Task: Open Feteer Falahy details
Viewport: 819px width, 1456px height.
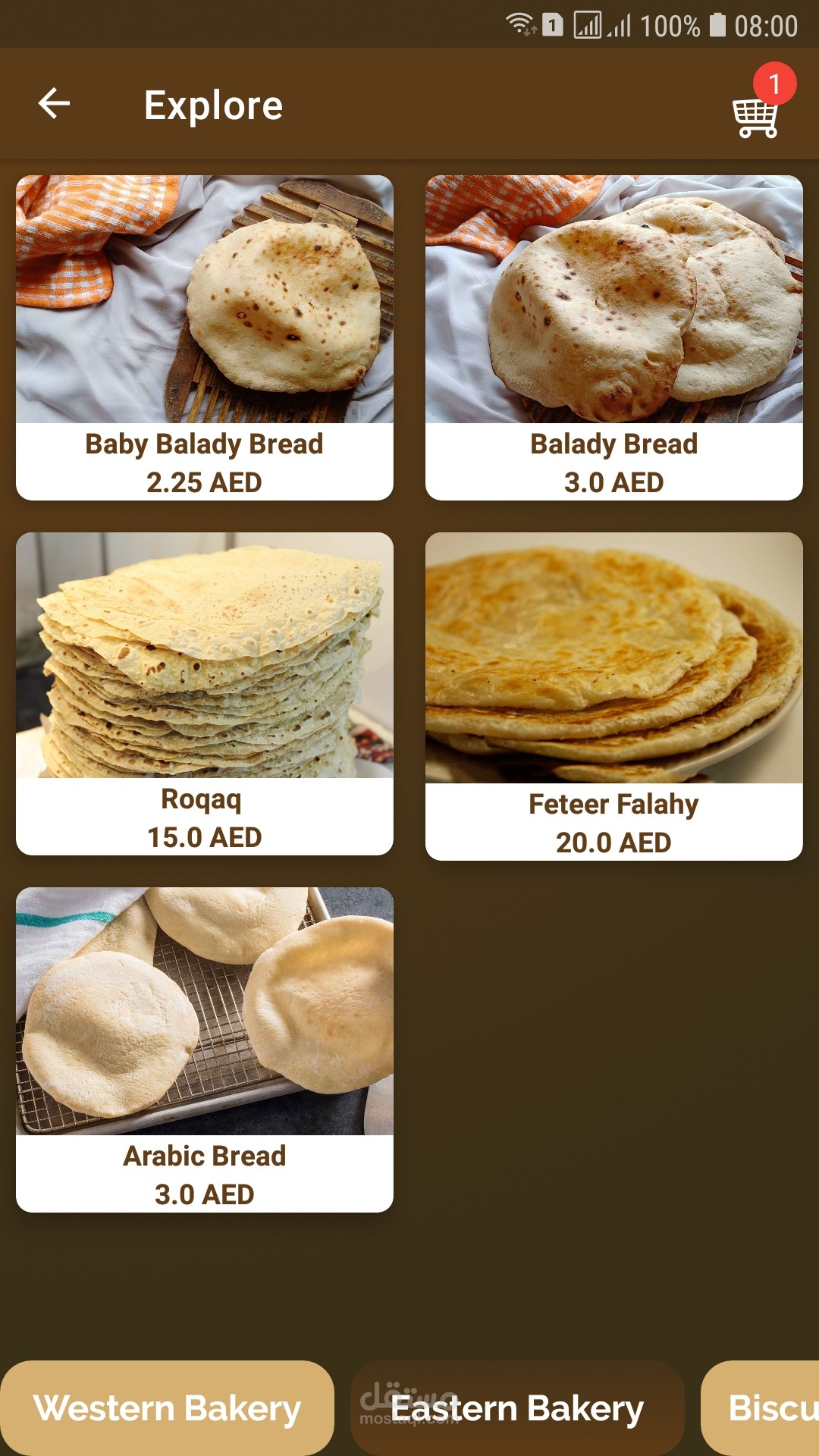Action: (613, 696)
